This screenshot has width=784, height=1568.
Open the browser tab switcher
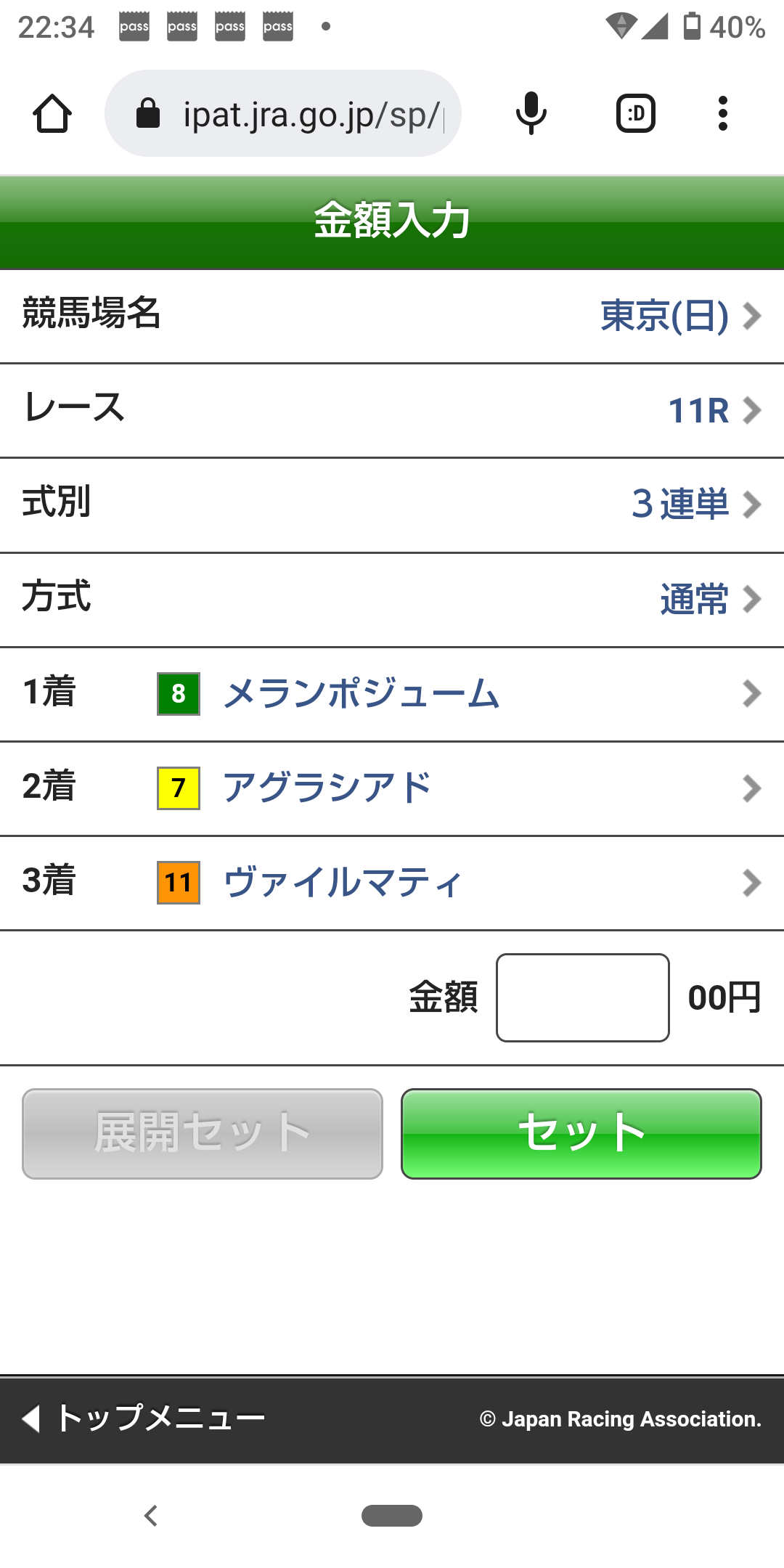pyautogui.click(x=635, y=114)
